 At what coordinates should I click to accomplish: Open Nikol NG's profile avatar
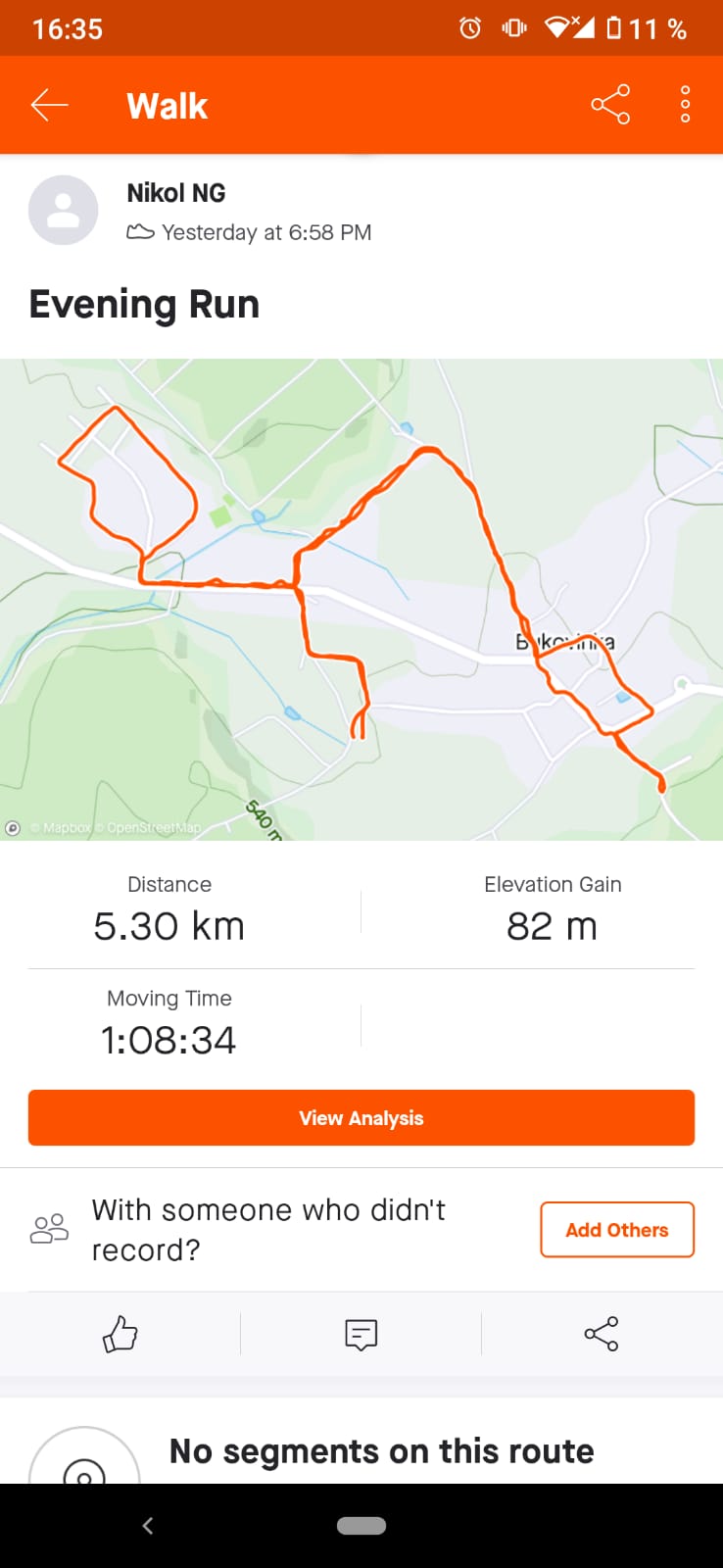click(x=64, y=211)
